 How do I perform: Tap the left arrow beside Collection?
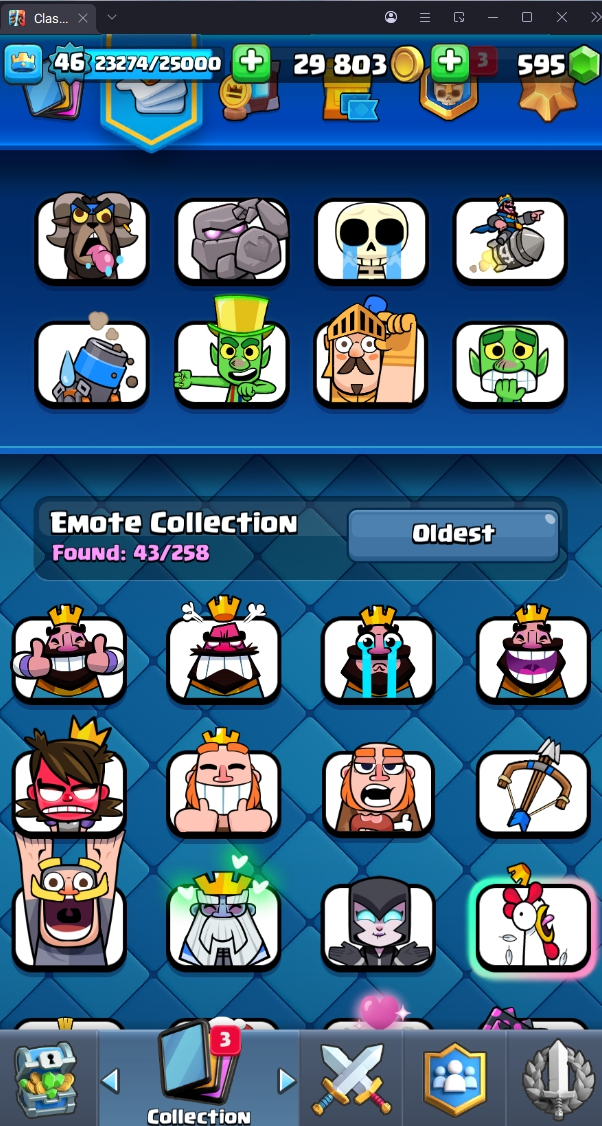[111, 1080]
